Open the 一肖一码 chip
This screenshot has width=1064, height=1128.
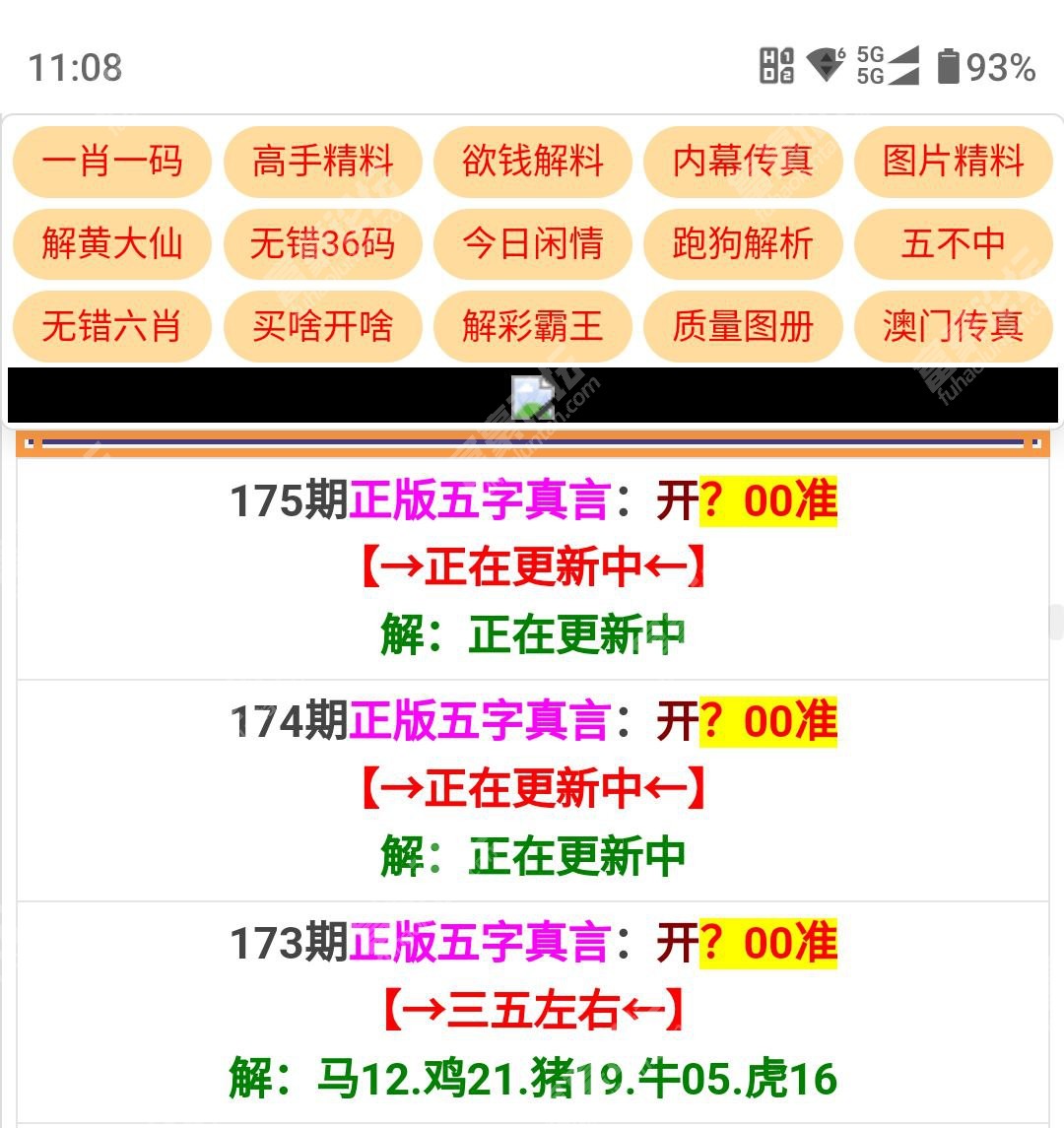click(x=112, y=161)
